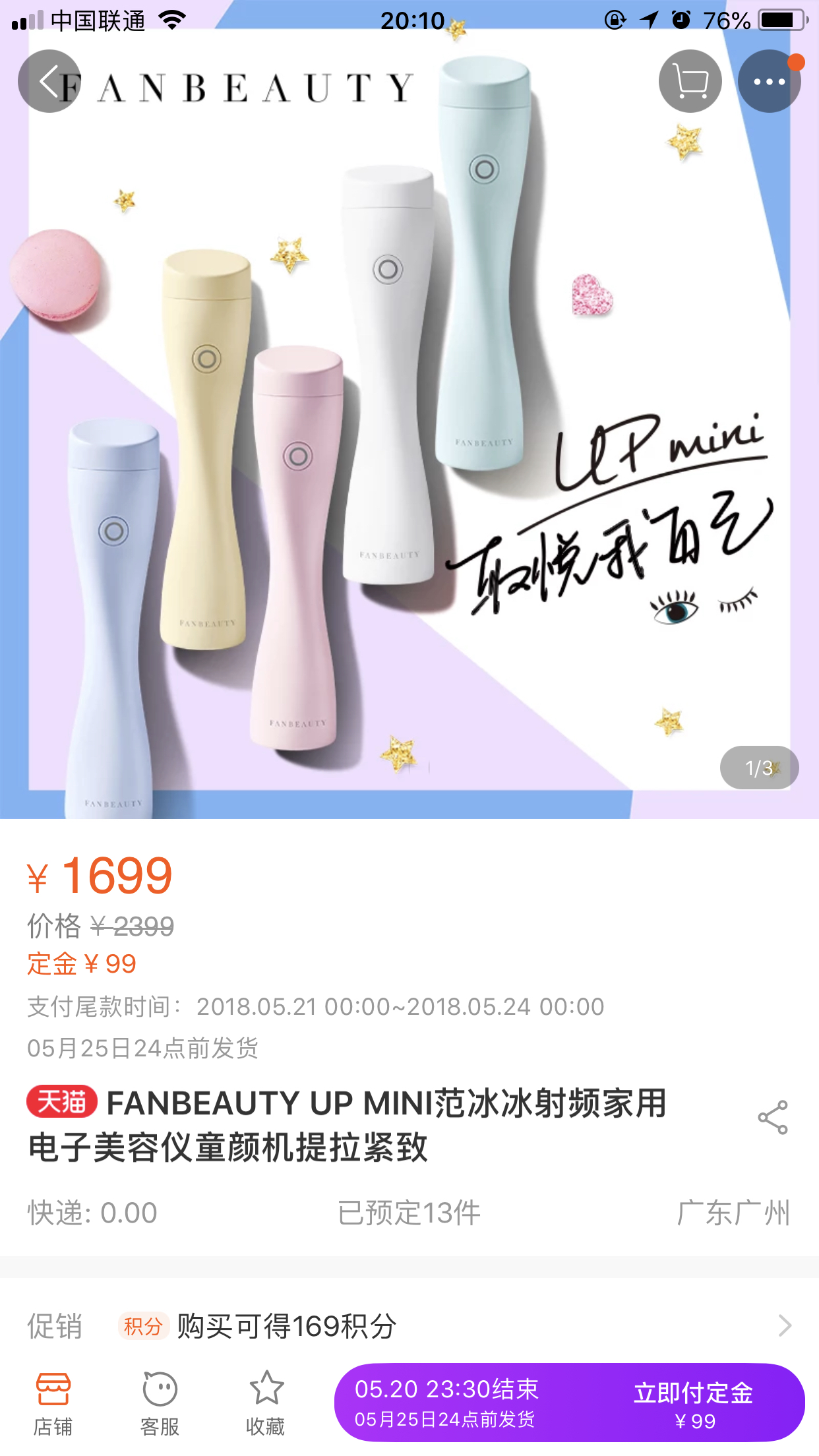Open the shopping cart
The width and height of the screenshot is (819, 1456).
click(x=690, y=81)
